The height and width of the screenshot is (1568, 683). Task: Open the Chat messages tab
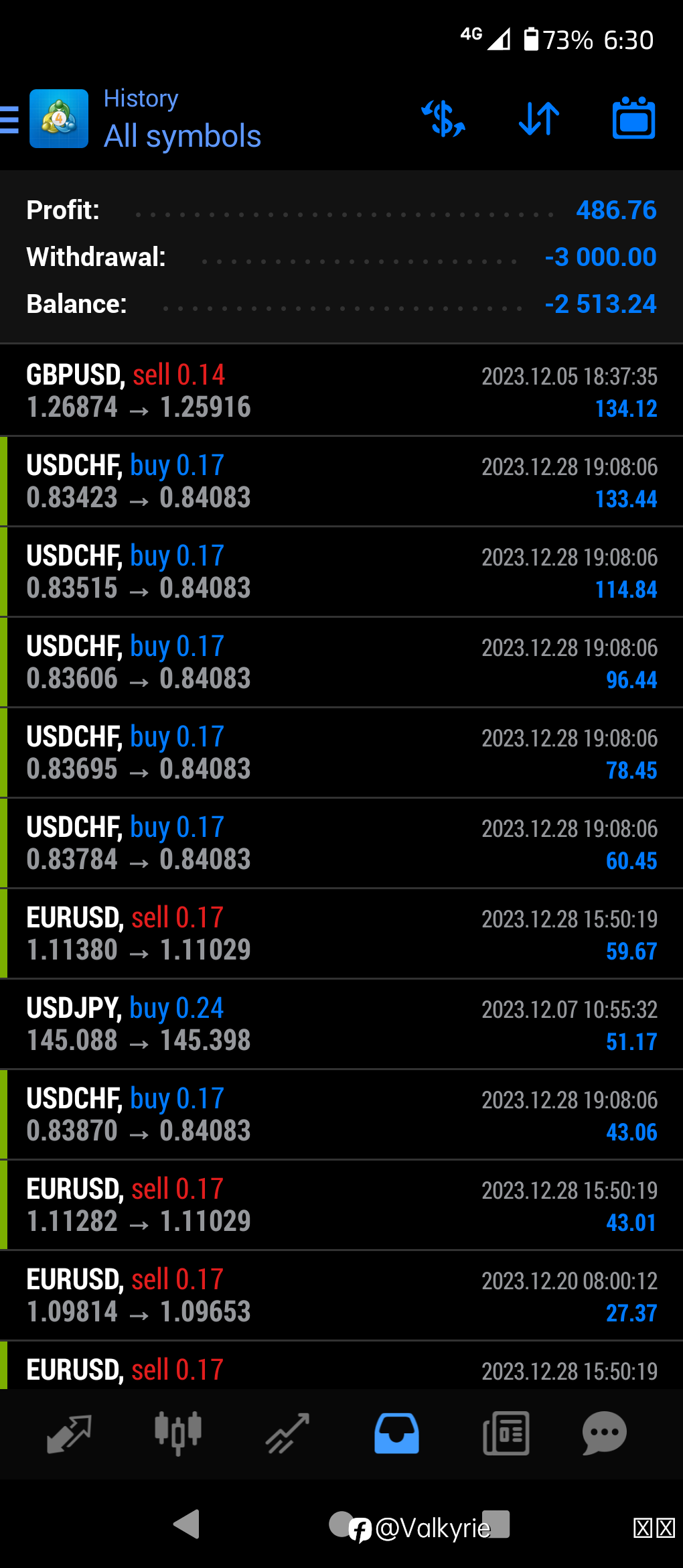[x=605, y=1434]
